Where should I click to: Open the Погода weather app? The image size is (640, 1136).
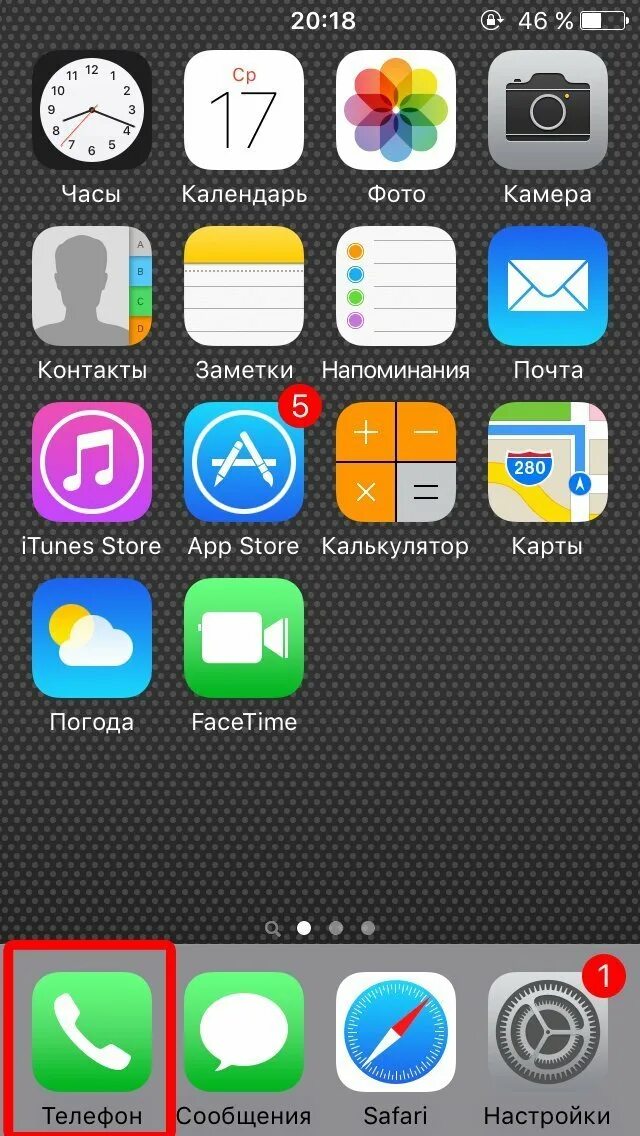click(x=92, y=638)
